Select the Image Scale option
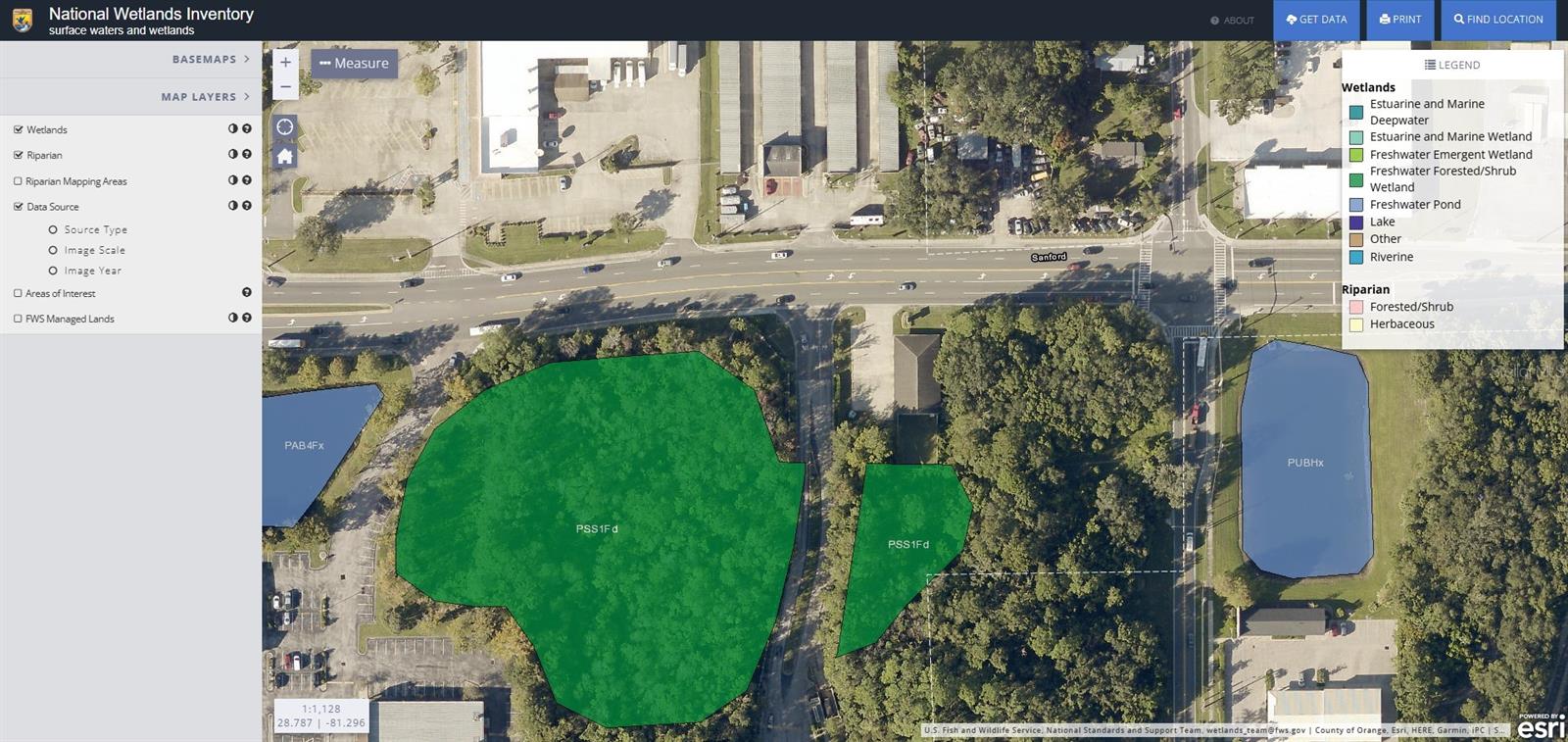 point(53,251)
